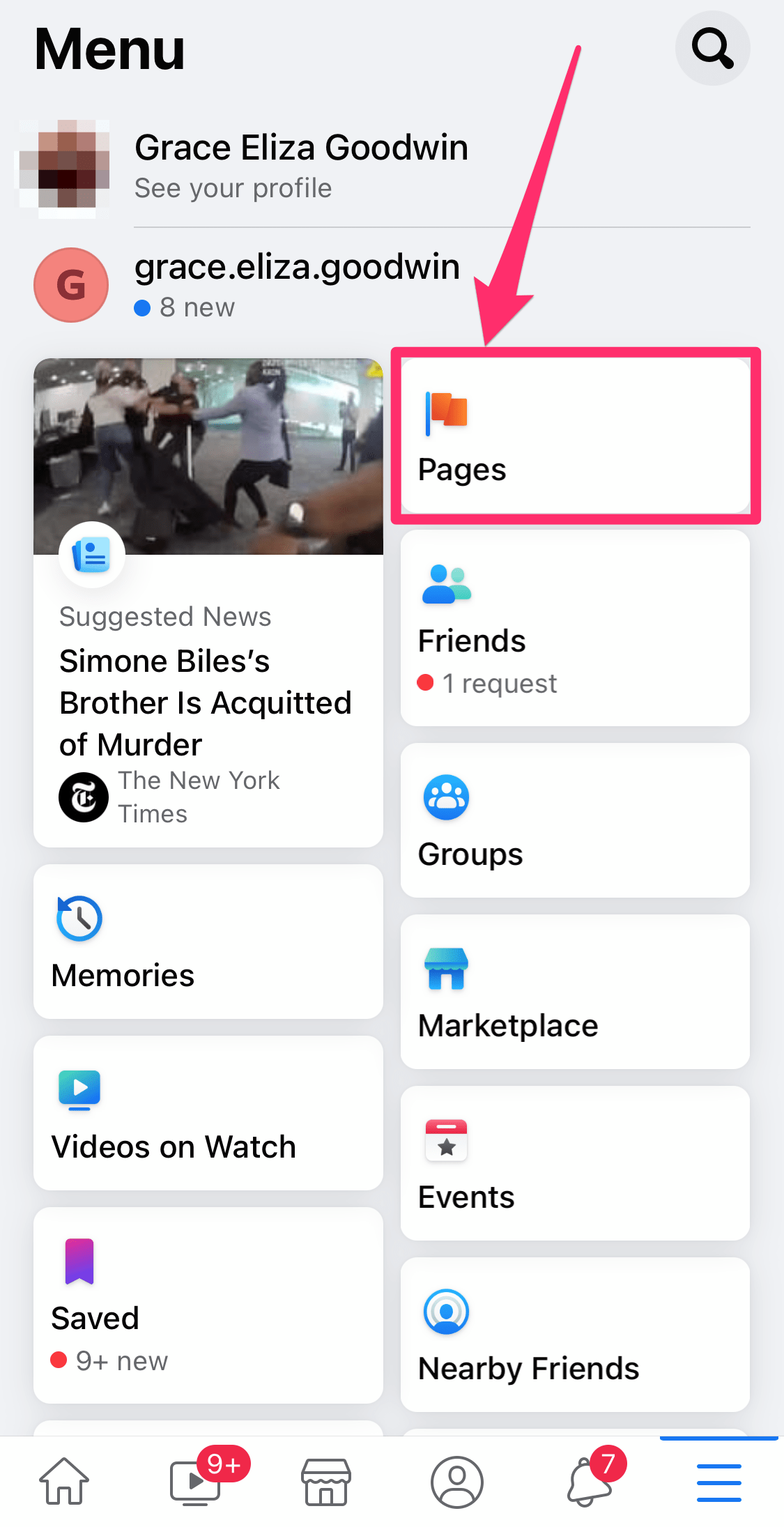The width and height of the screenshot is (784, 1527).
Task: Switch to the Marketplace tab in bottom bar
Action: pyautogui.click(x=325, y=1481)
